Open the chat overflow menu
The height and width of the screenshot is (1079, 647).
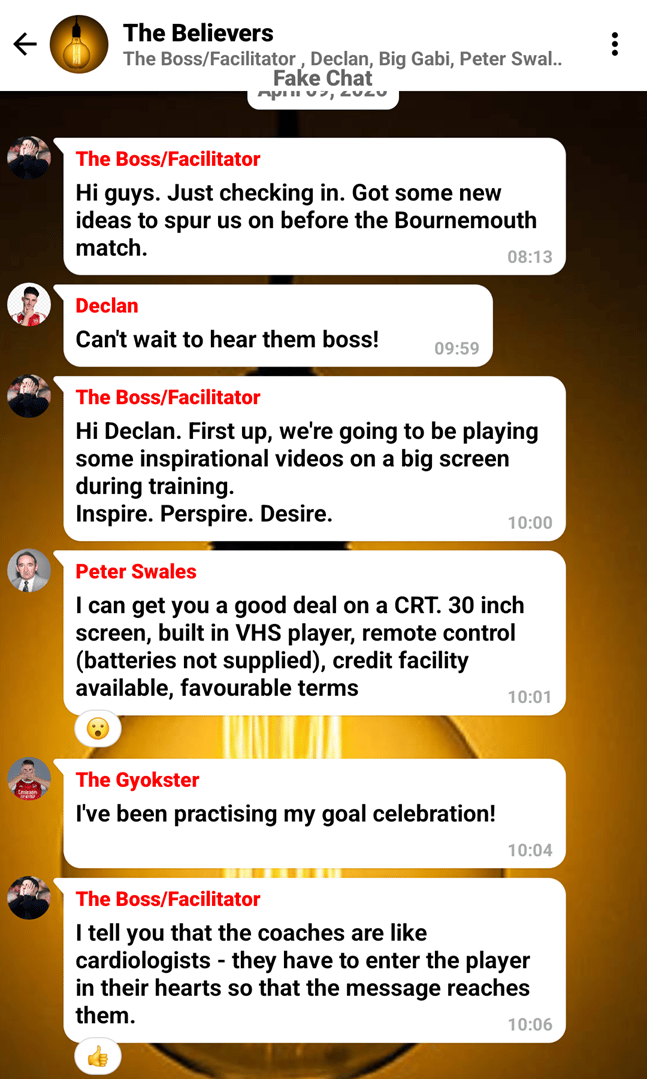pos(614,44)
